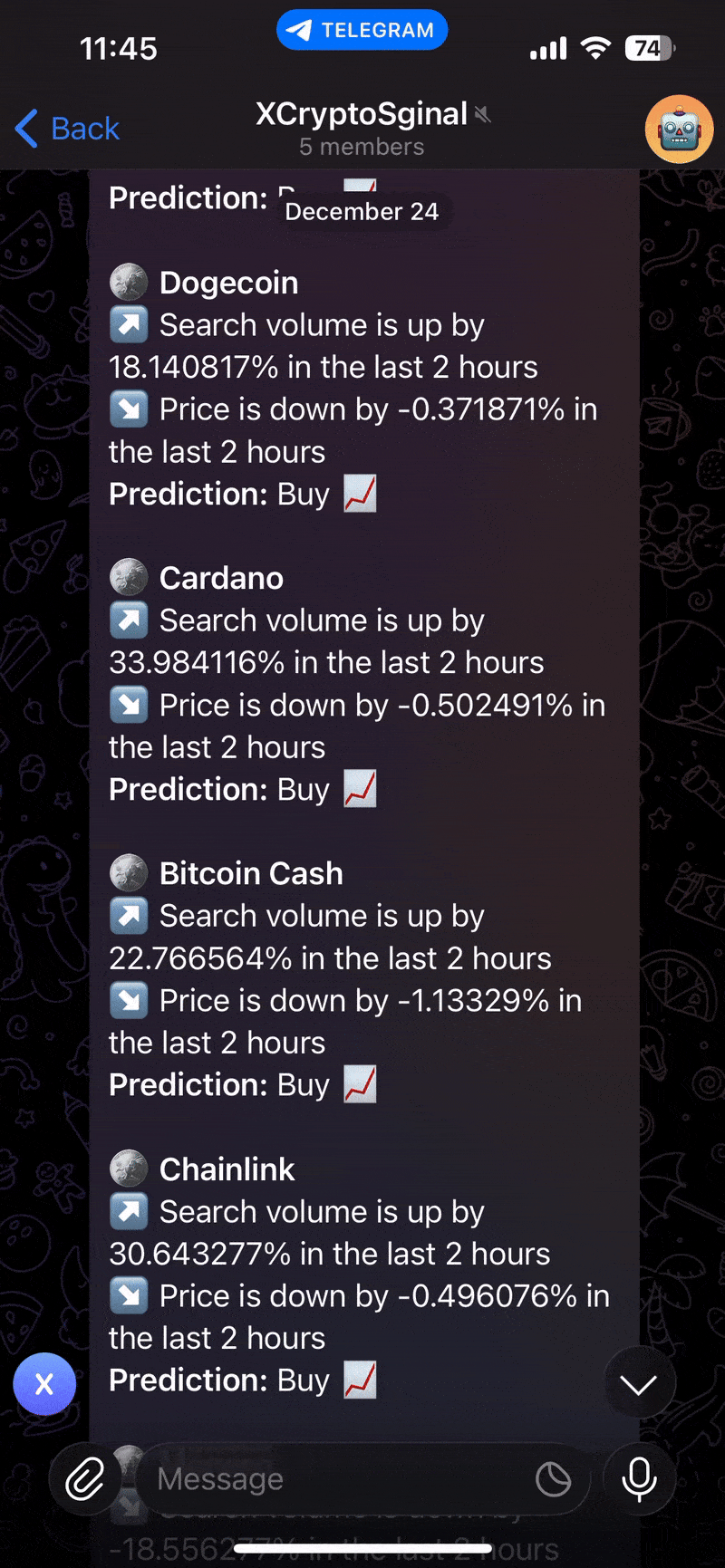This screenshot has width=725, height=1568.
Task: Tap the December 24 date pill
Action: point(362,211)
